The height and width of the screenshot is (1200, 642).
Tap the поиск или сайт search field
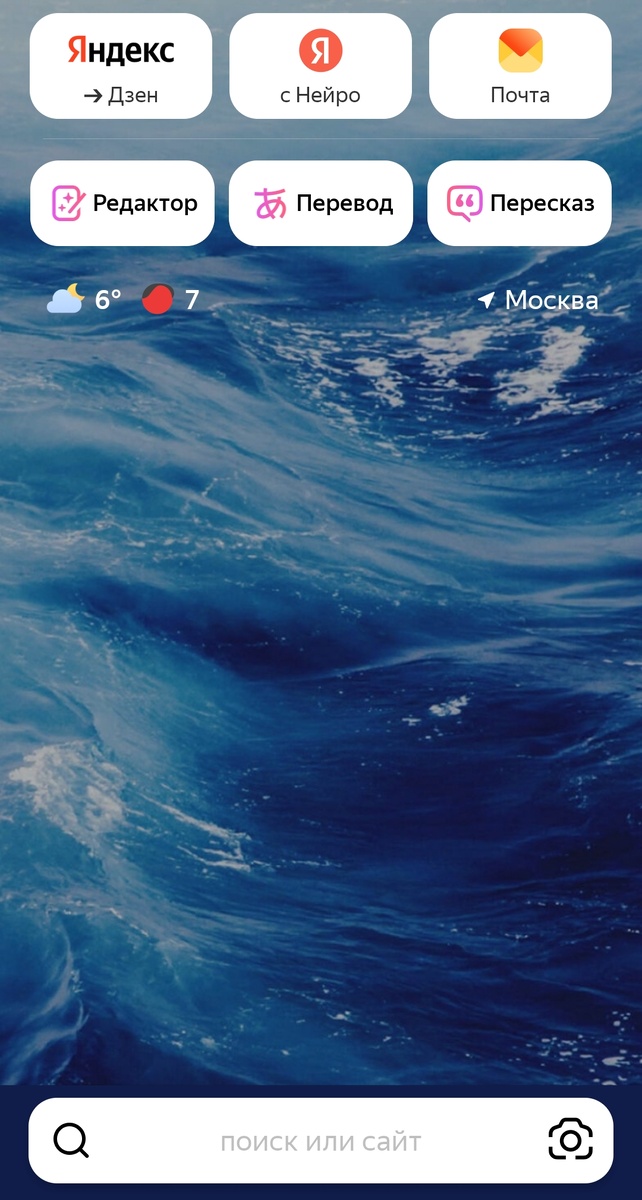point(321,1141)
